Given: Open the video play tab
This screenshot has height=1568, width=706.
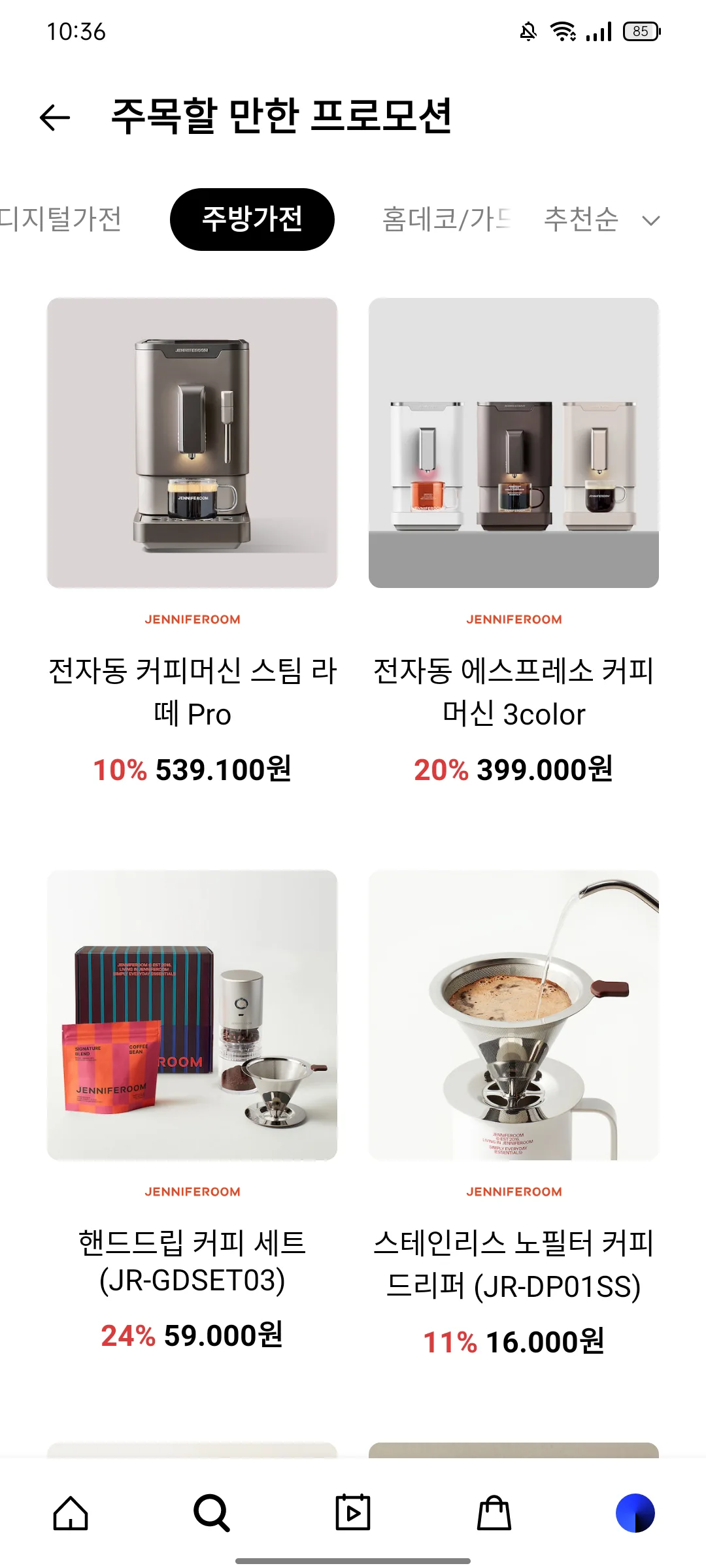Looking at the screenshot, I should pyautogui.click(x=353, y=1513).
